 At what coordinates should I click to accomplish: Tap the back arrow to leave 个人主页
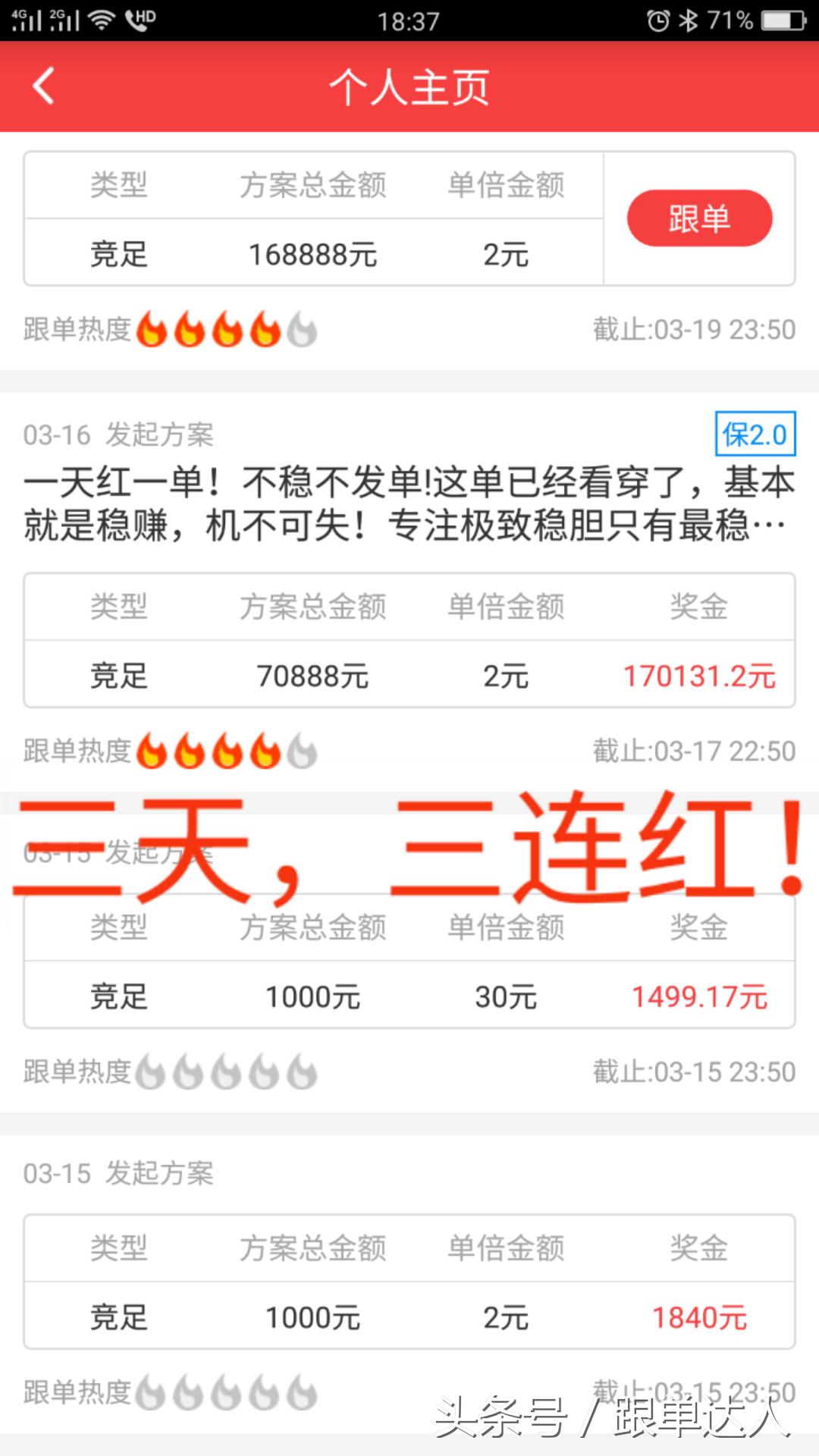(x=43, y=86)
